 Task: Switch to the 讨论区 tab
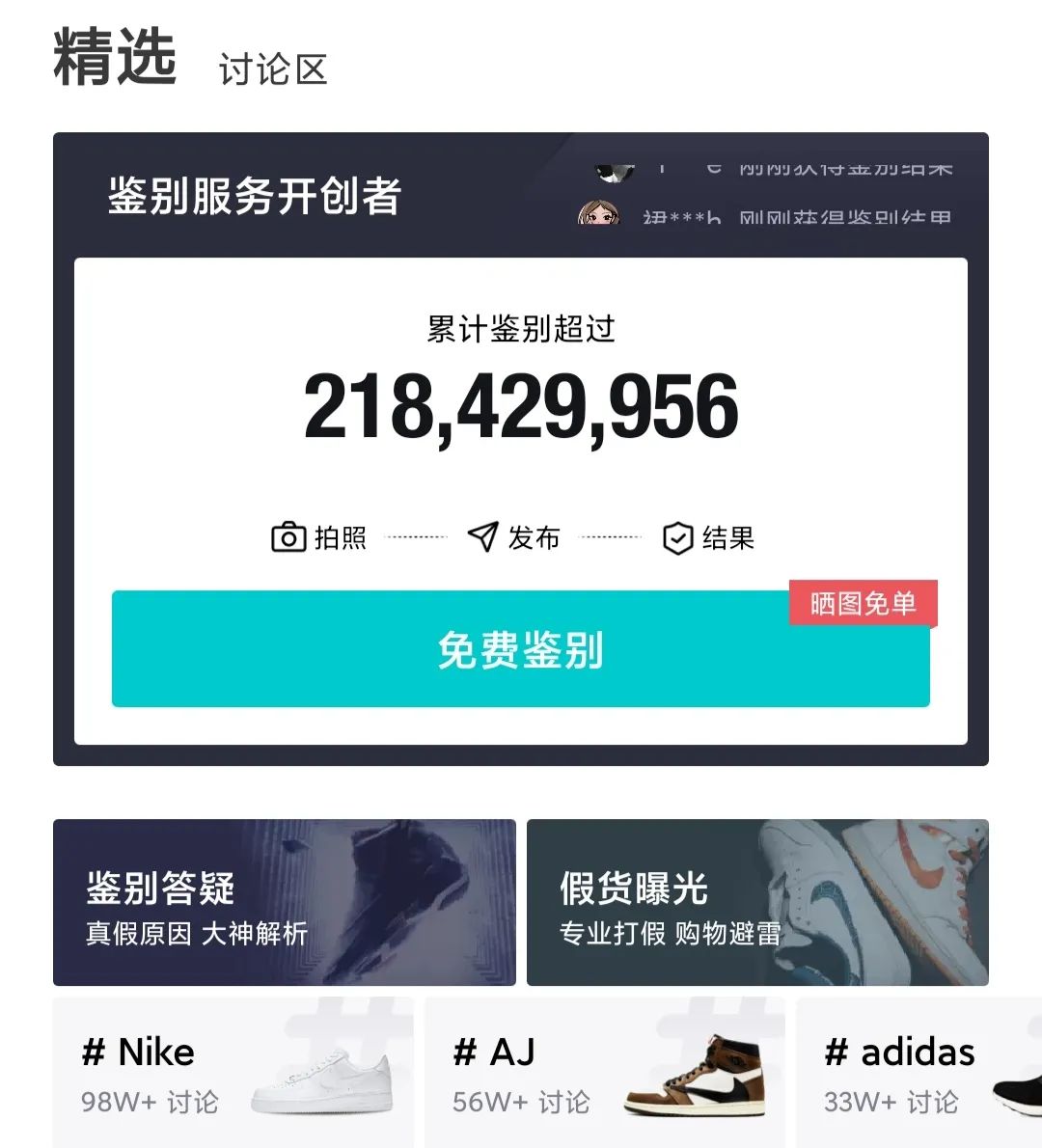[x=273, y=69]
